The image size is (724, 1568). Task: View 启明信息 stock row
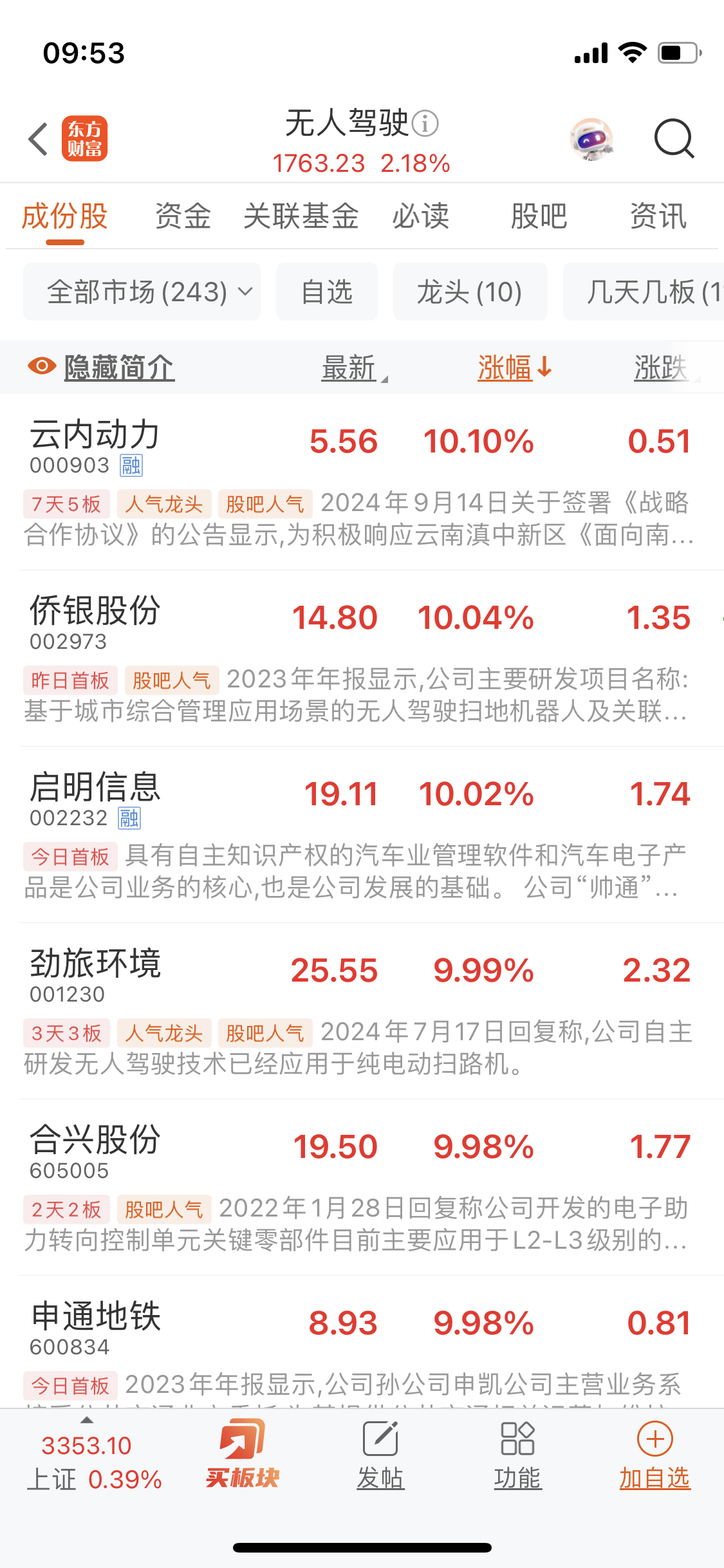[95, 789]
